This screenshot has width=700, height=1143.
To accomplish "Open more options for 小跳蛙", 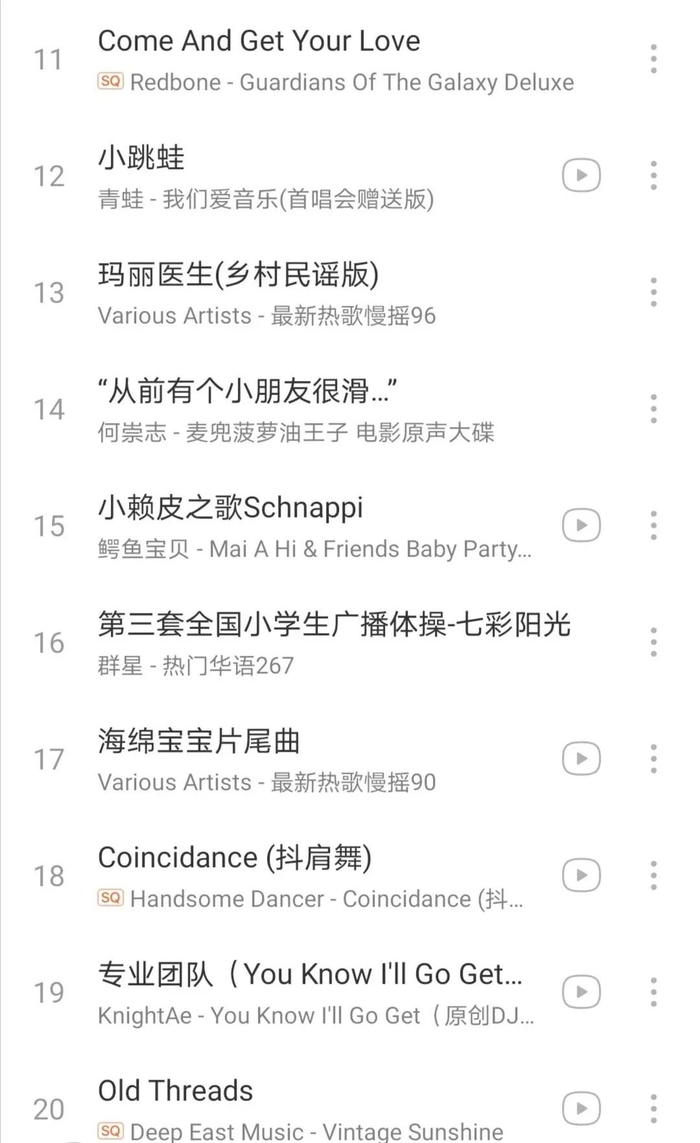I will tap(653, 176).
